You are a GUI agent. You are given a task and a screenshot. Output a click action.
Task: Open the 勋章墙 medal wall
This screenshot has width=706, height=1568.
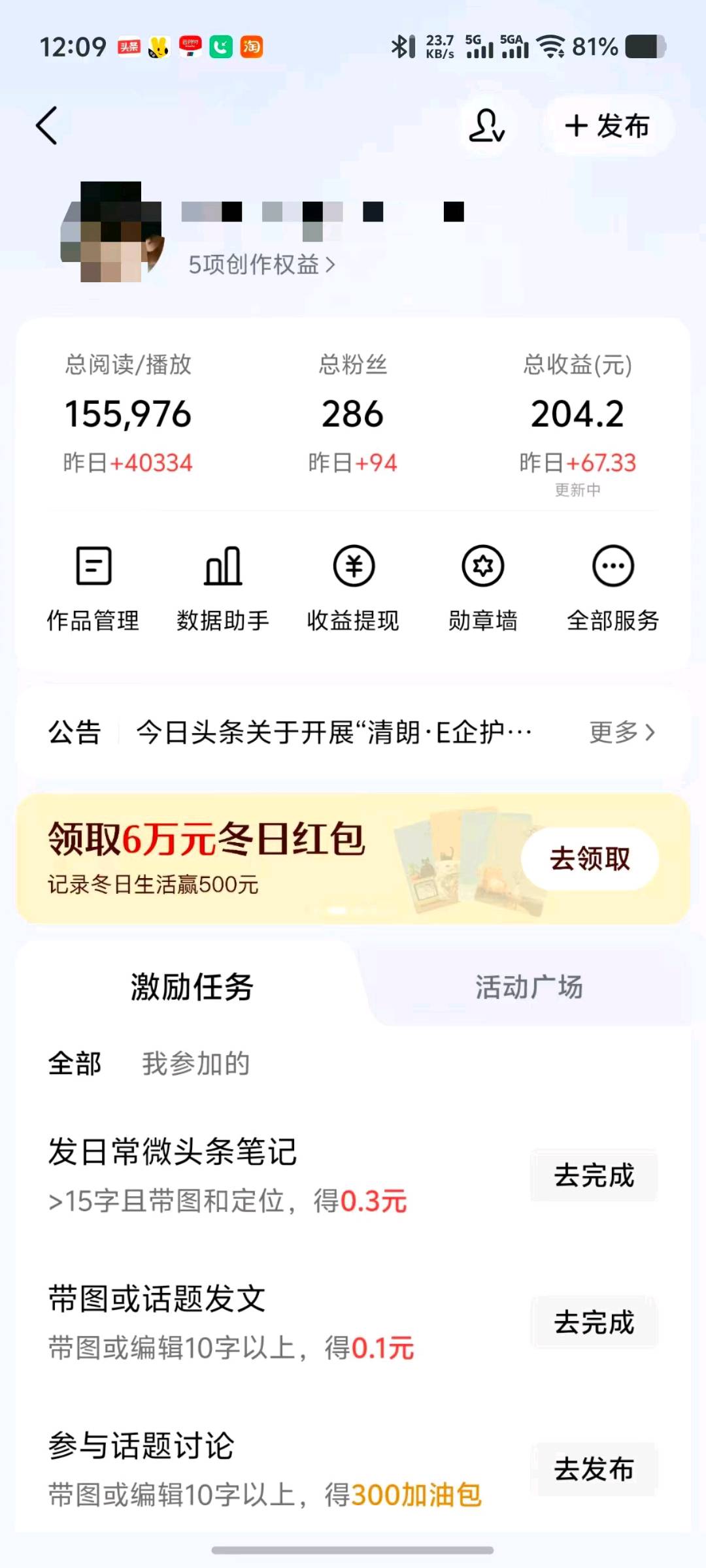tap(482, 588)
